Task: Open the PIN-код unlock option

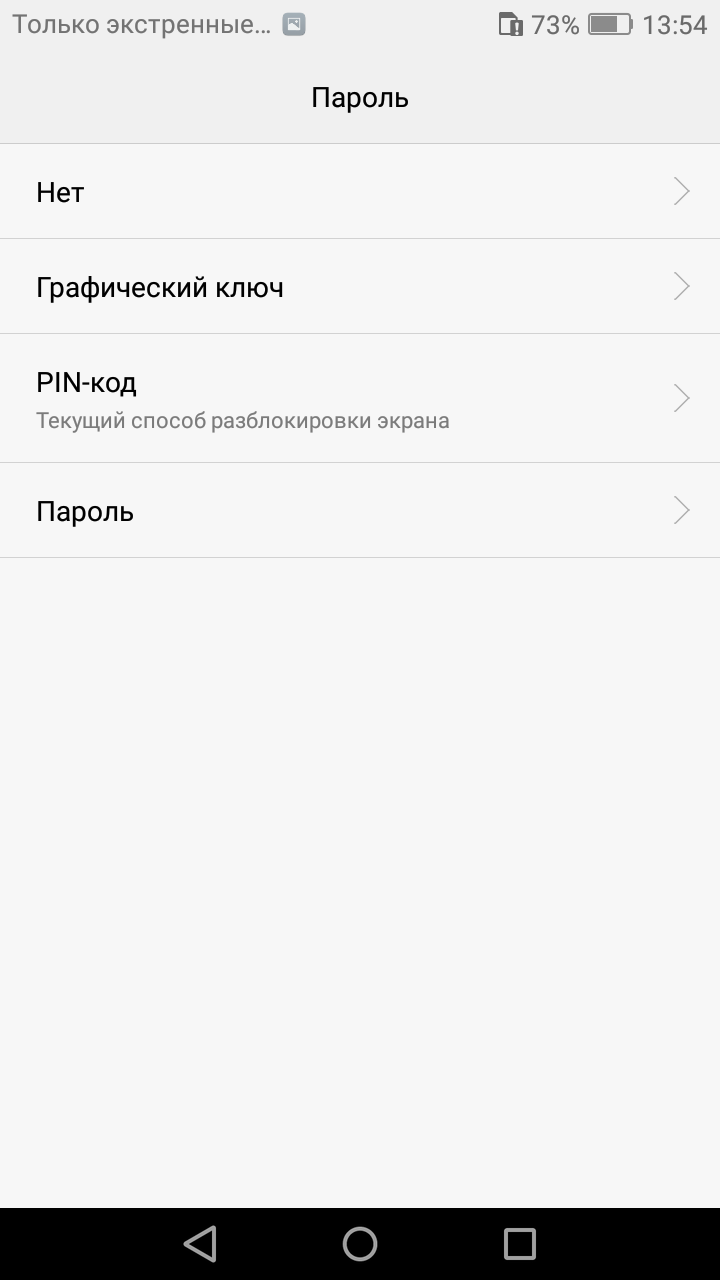Action: click(x=360, y=399)
